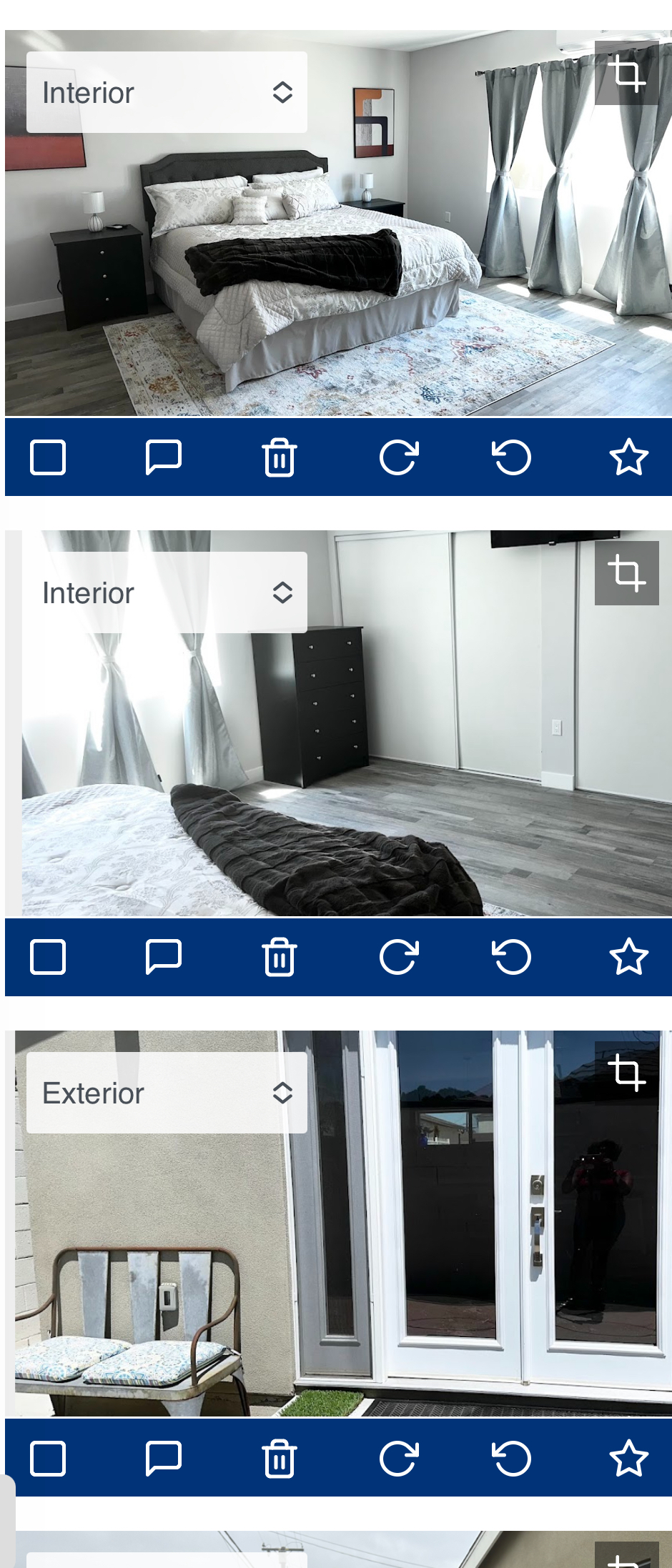Star the bedroom bed photo as favorite

(x=628, y=457)
